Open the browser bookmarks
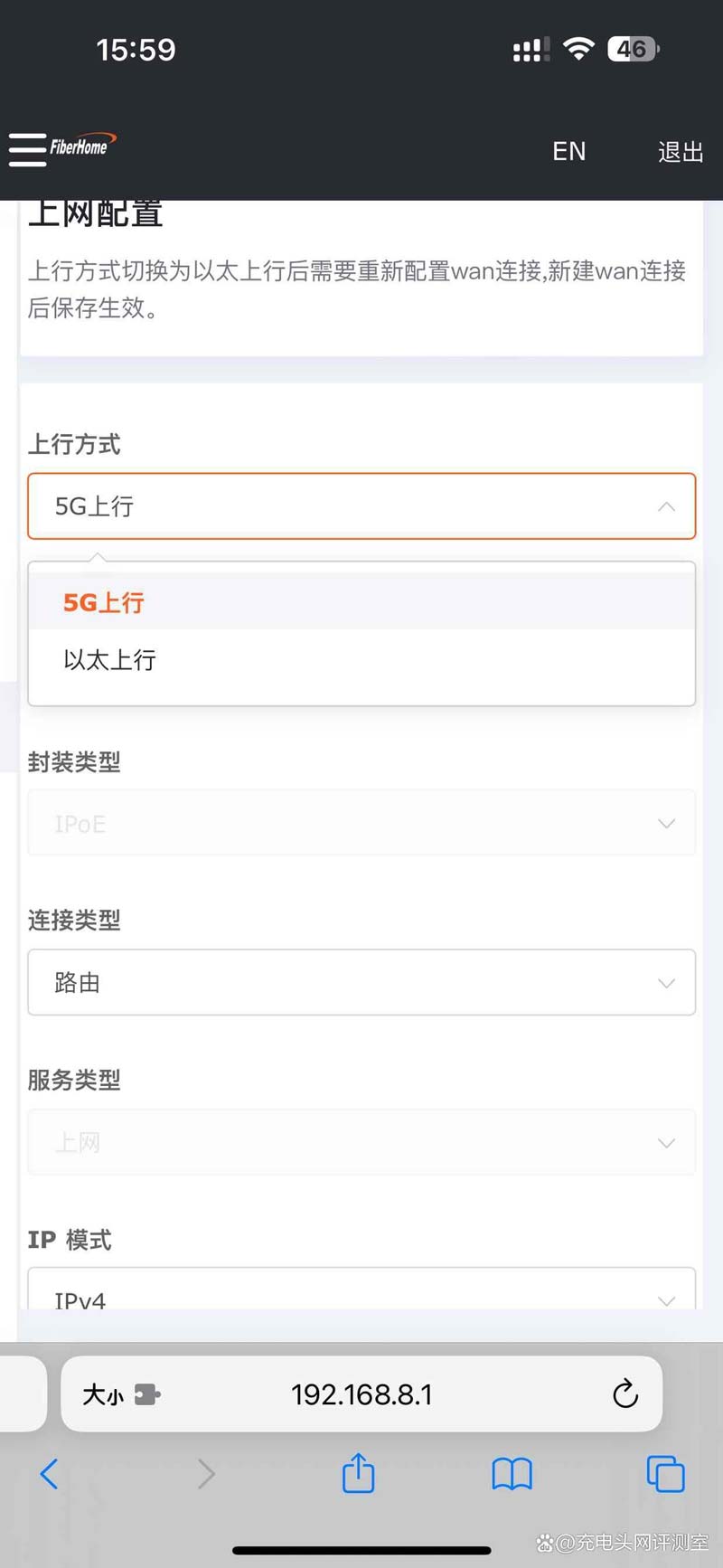The height and width of the screenshot is (1568, 723). pyautogui.click(x=512, y=1474)
